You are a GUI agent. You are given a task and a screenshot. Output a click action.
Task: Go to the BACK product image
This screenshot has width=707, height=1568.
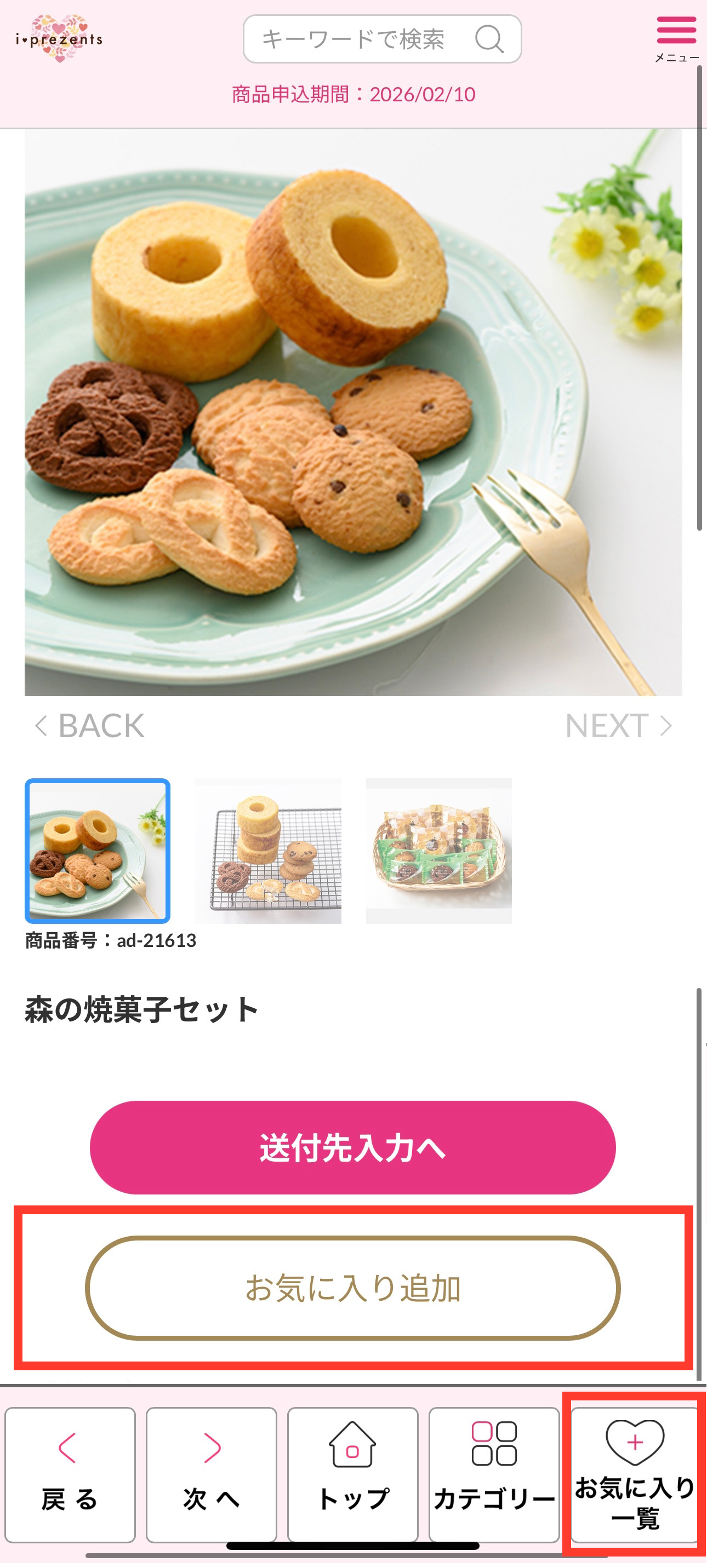click(90, 726)
